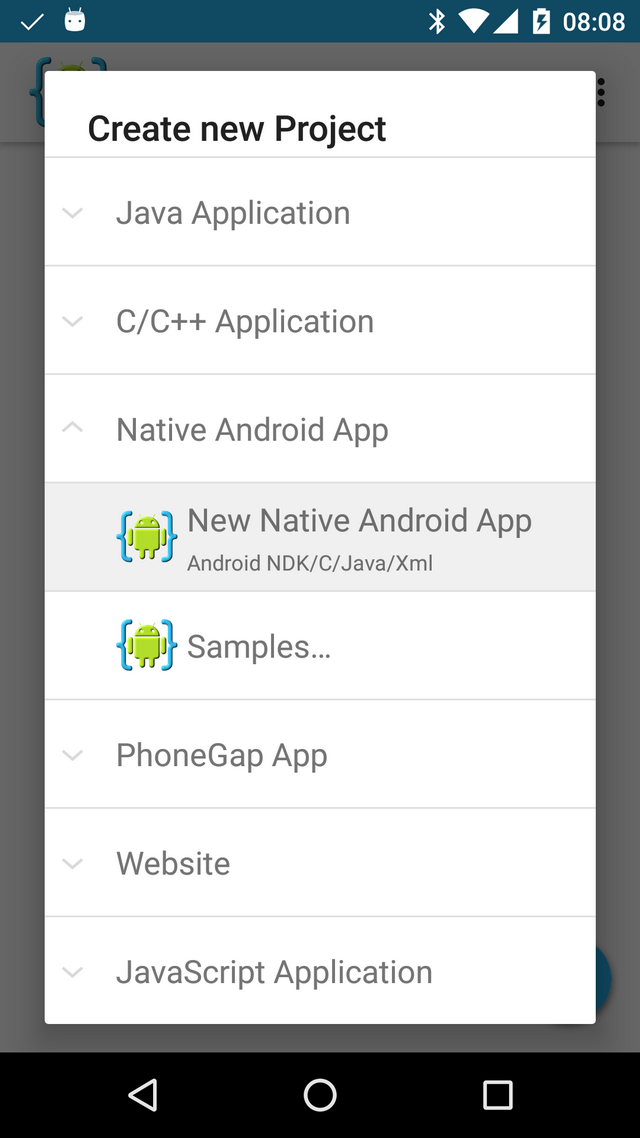Expand the PhoneGap App section

[320, 754]
